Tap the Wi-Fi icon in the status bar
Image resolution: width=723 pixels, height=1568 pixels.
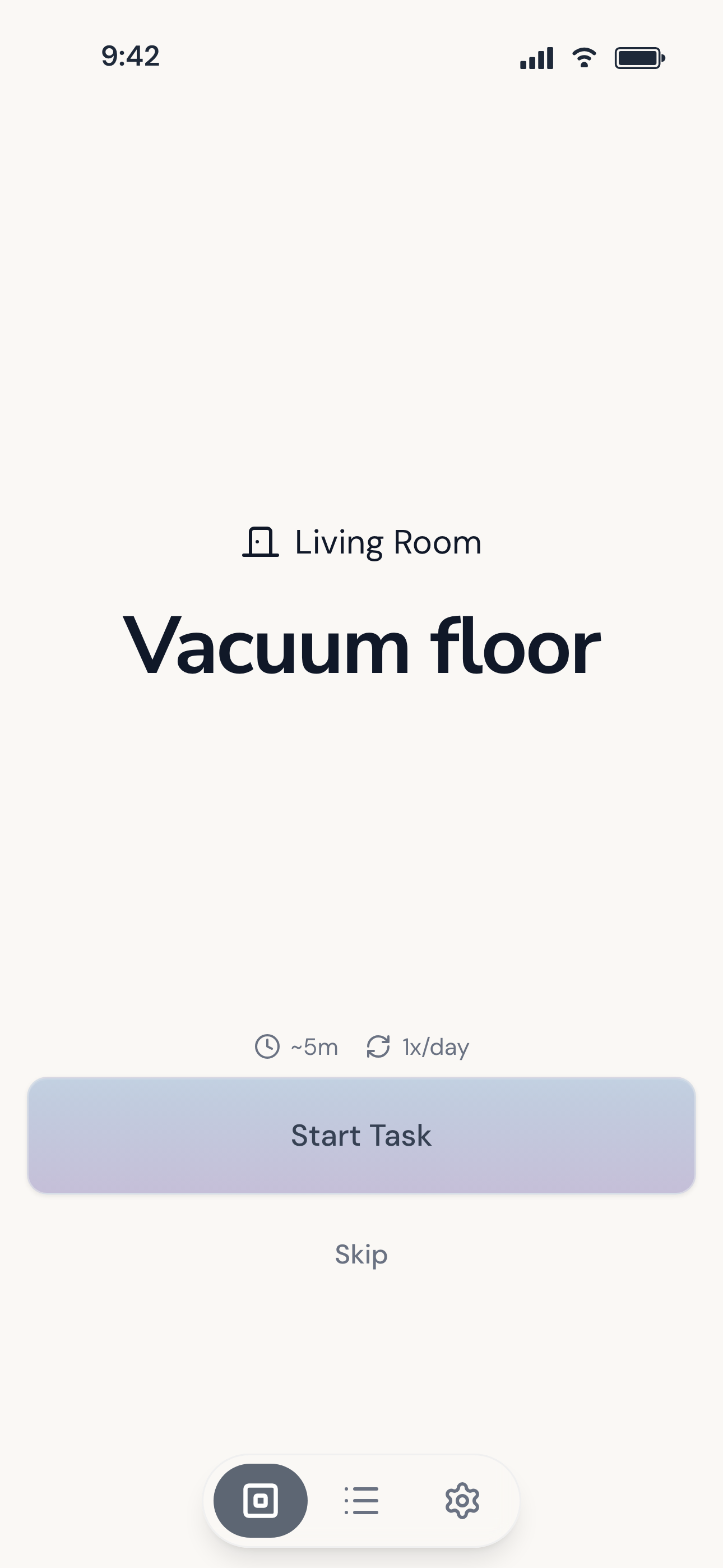pos(583,56)
